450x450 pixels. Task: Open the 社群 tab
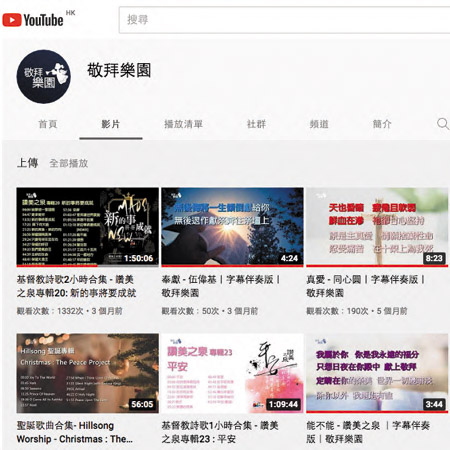(256, 124)
